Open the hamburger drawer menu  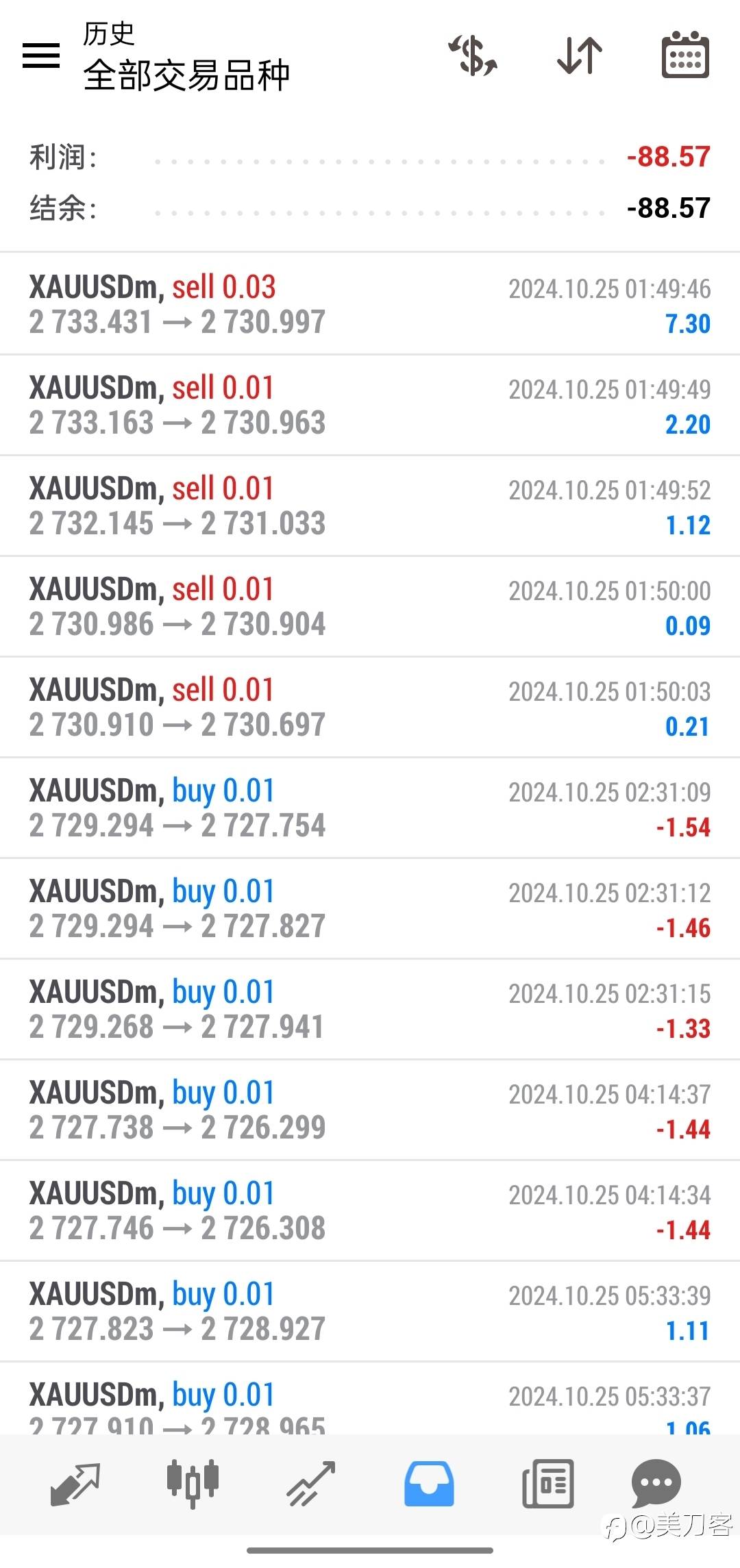click(41, 55)
